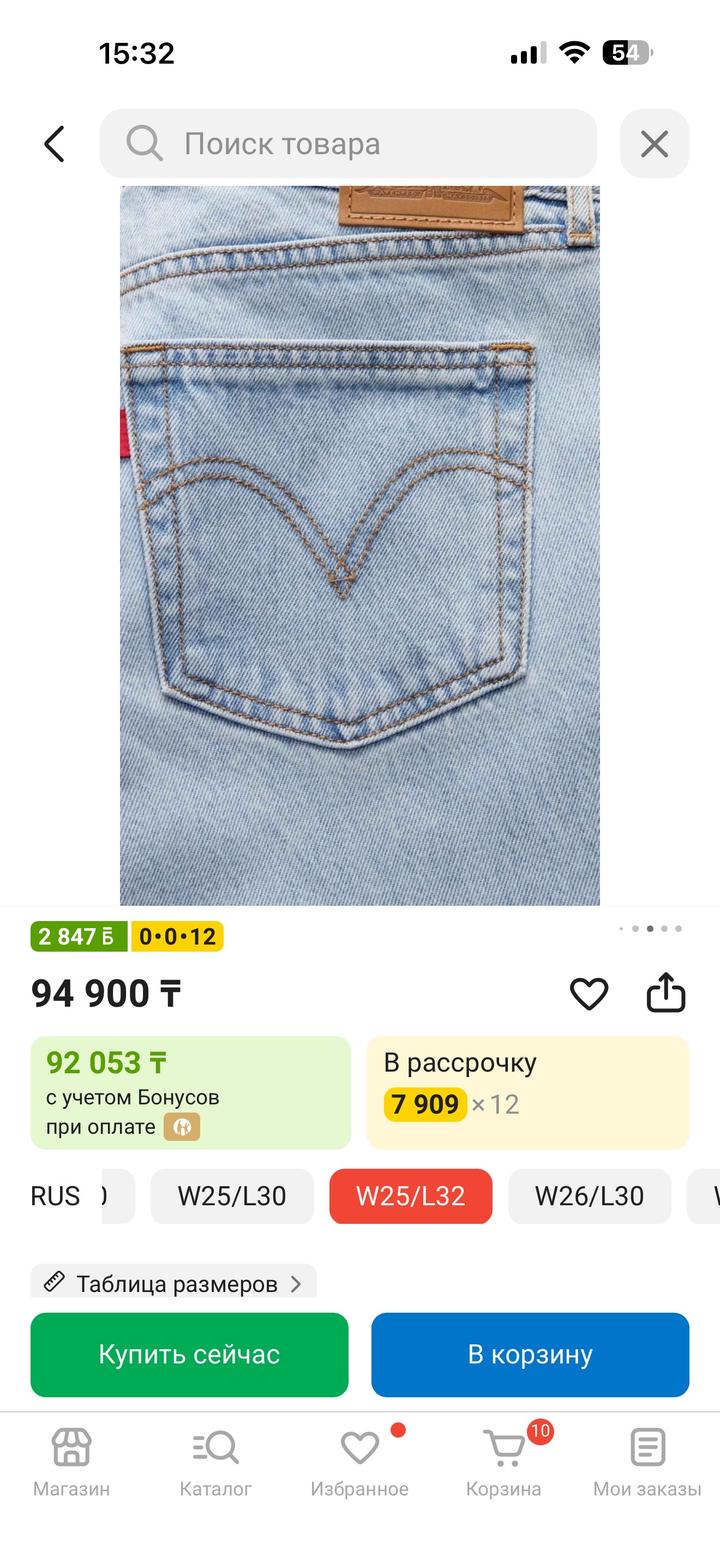Image resolution: width=720 pixels, height=1564 pixels.
Task: Switch to the Магазин tab
Action: pyautogui.click(x=71, y=1462)
